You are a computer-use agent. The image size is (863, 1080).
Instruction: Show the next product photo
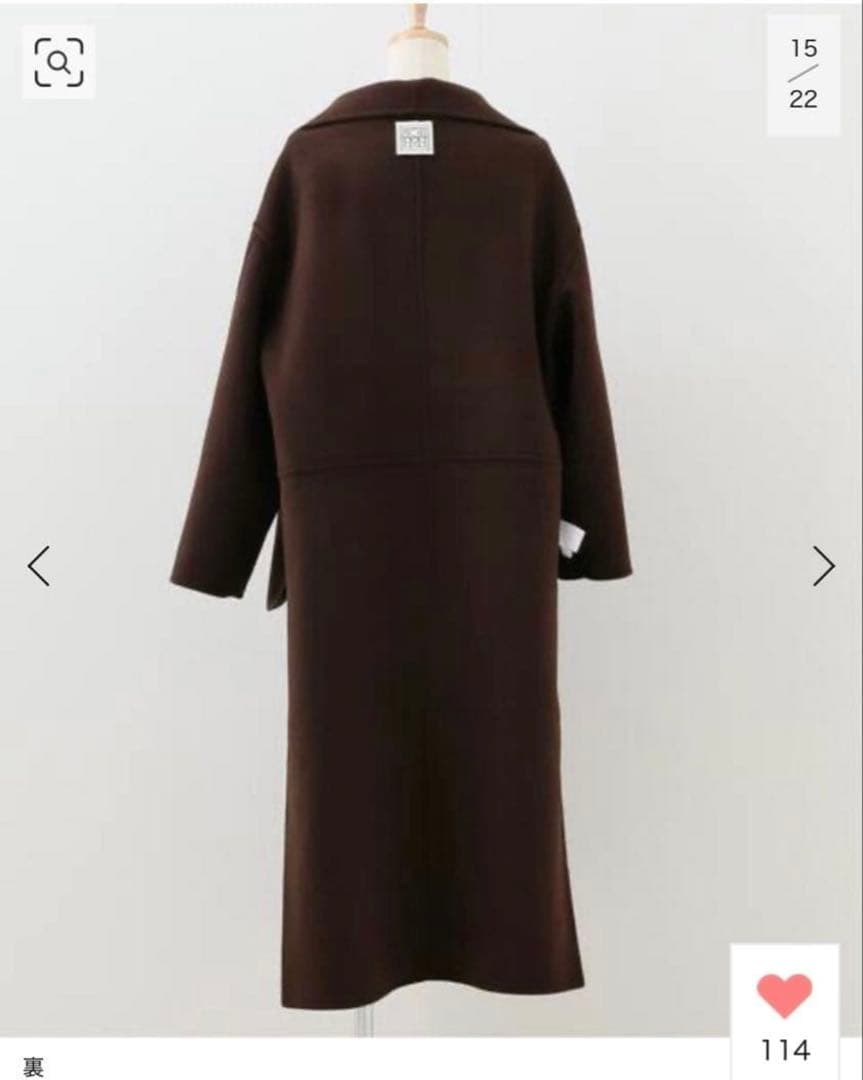823,566
